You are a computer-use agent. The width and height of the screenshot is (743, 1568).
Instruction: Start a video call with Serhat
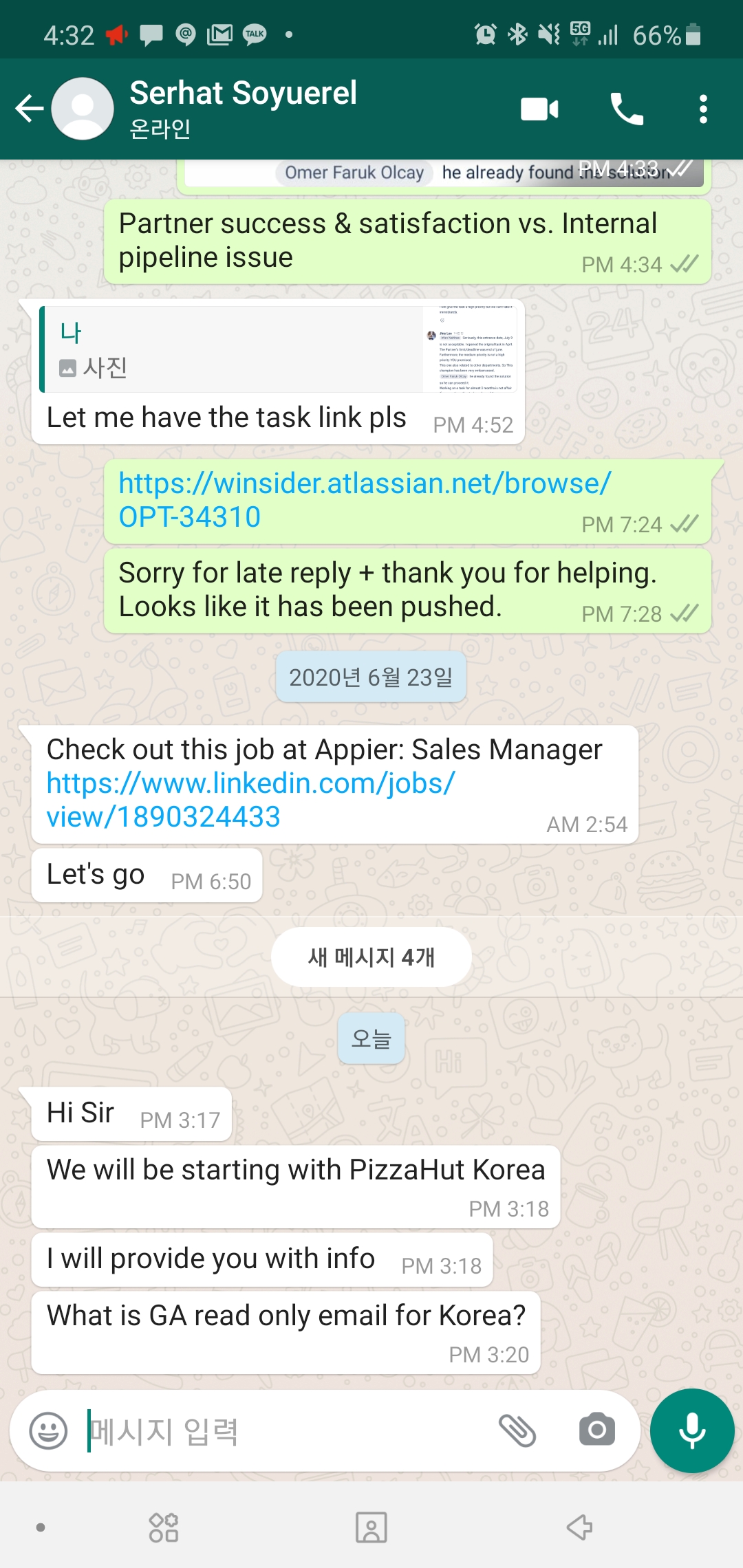pyautogui.click(x=539, y=109)
